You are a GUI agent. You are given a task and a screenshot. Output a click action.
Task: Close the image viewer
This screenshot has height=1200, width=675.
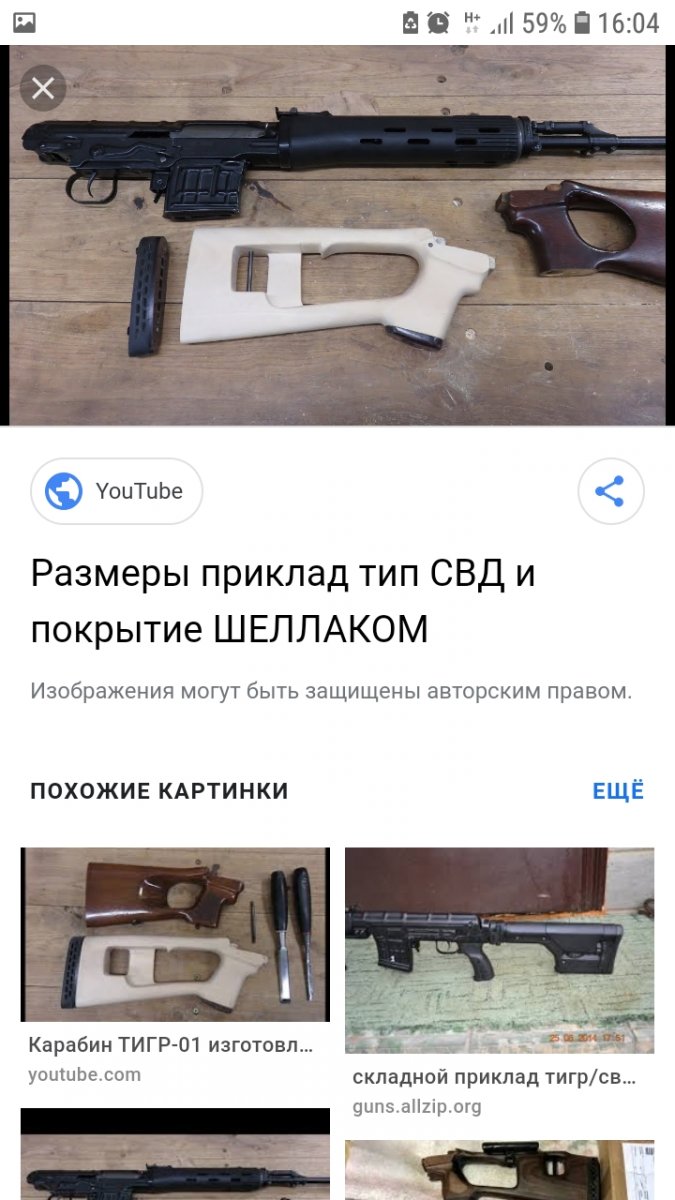(42, 89)
